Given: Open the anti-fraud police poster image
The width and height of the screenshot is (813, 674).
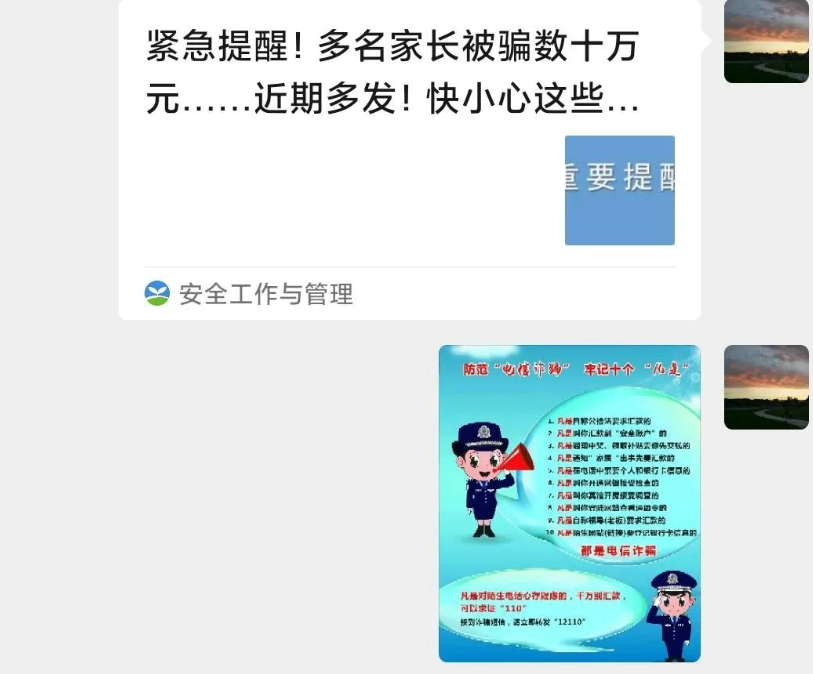Looking at the screenshot, I should coord(569,503).
